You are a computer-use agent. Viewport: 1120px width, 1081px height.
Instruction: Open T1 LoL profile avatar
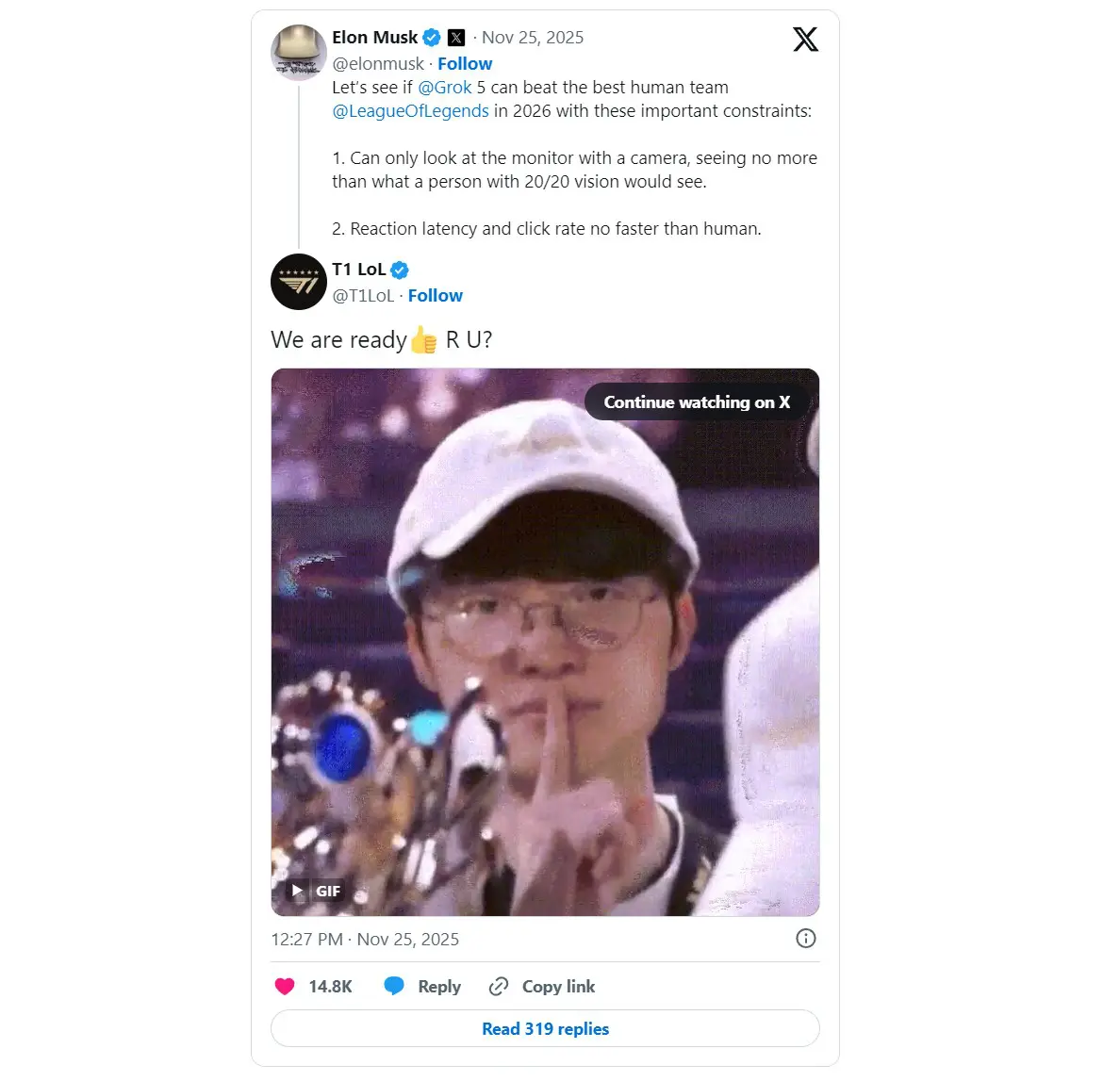[x=299, y=282]
